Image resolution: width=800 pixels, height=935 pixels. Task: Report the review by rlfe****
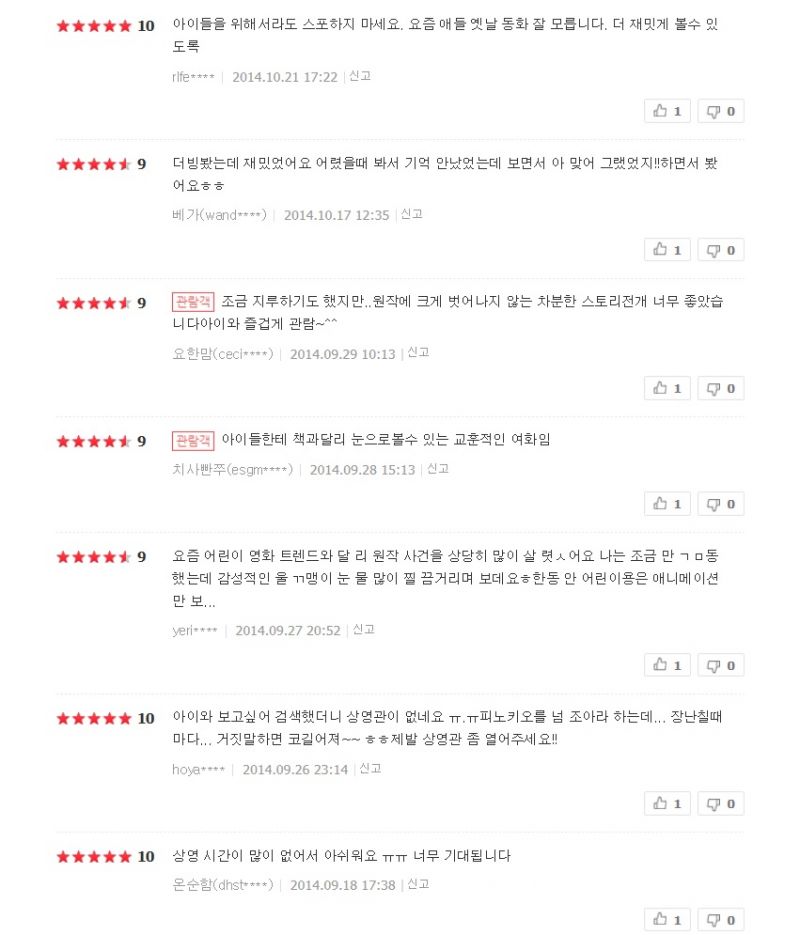pos(360,76)
